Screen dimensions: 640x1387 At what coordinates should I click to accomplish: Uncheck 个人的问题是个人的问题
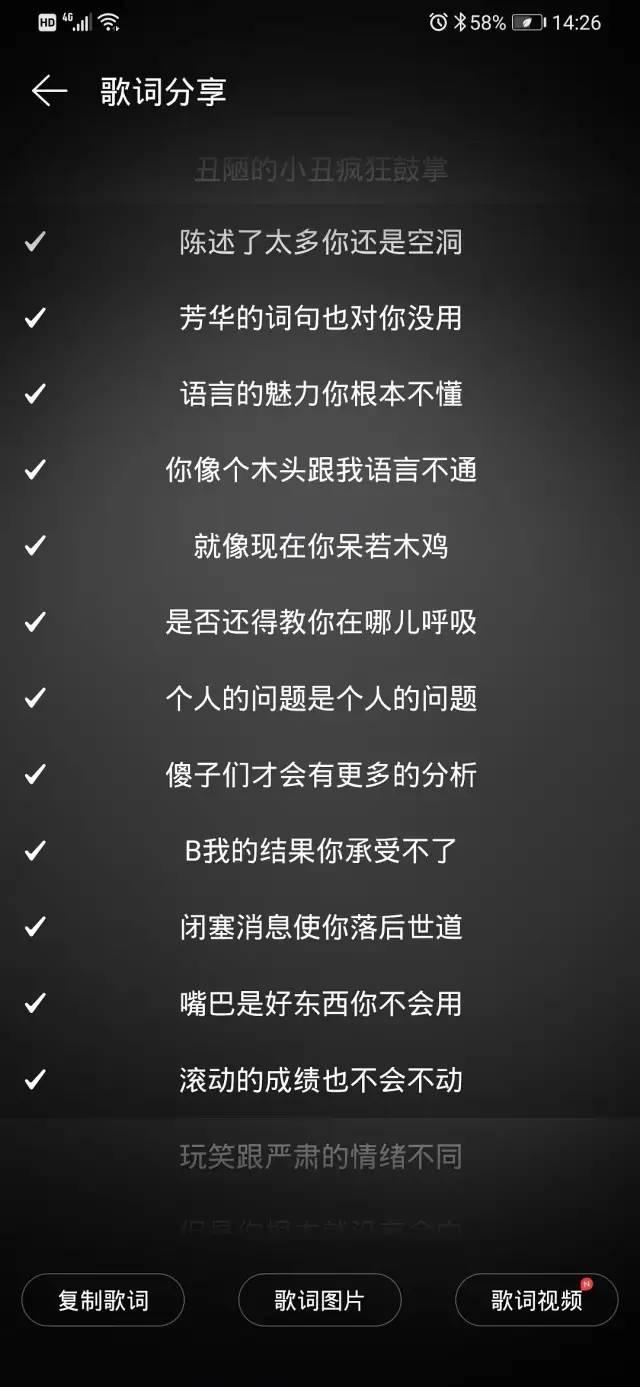click(320, 698)
